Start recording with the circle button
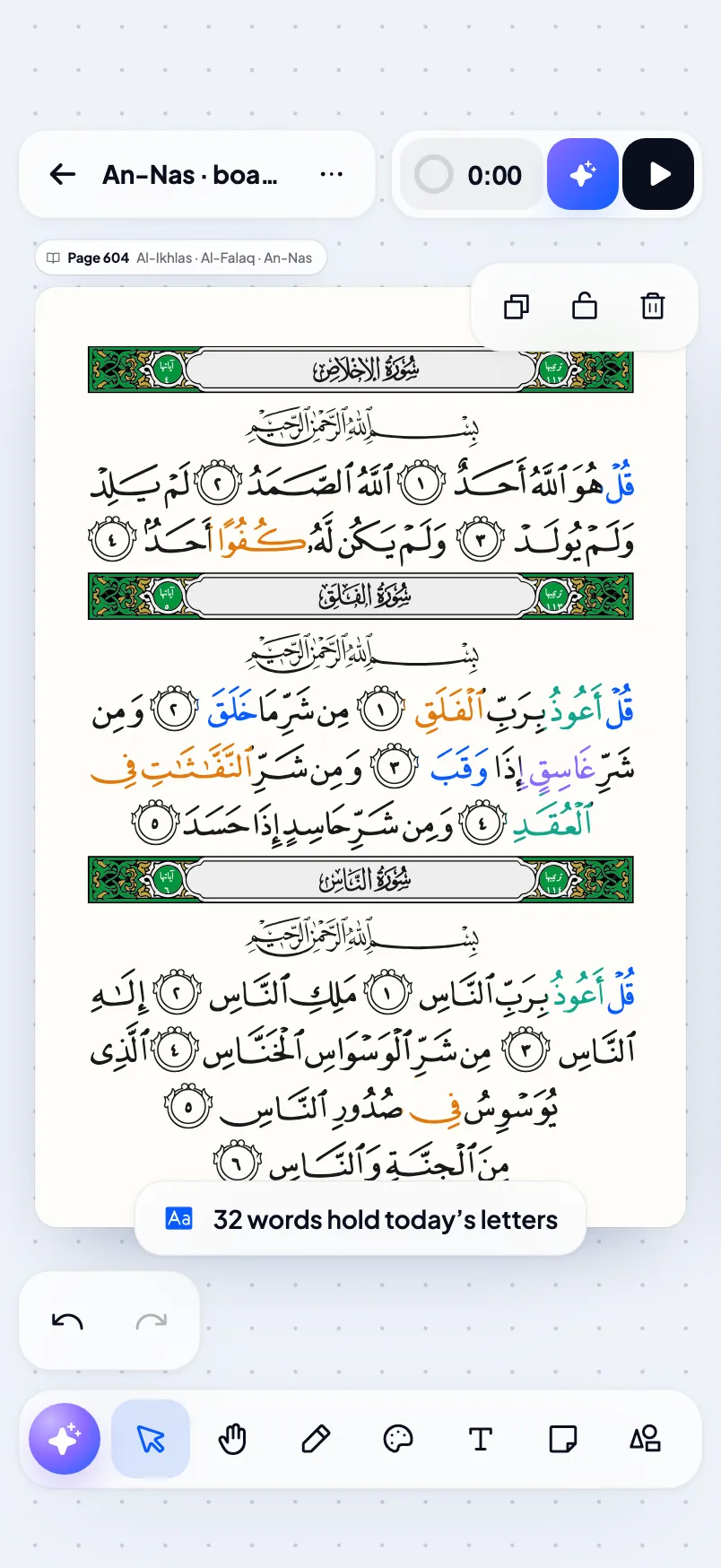Viewport: 721px width, 1568px height. pos(434,175)
